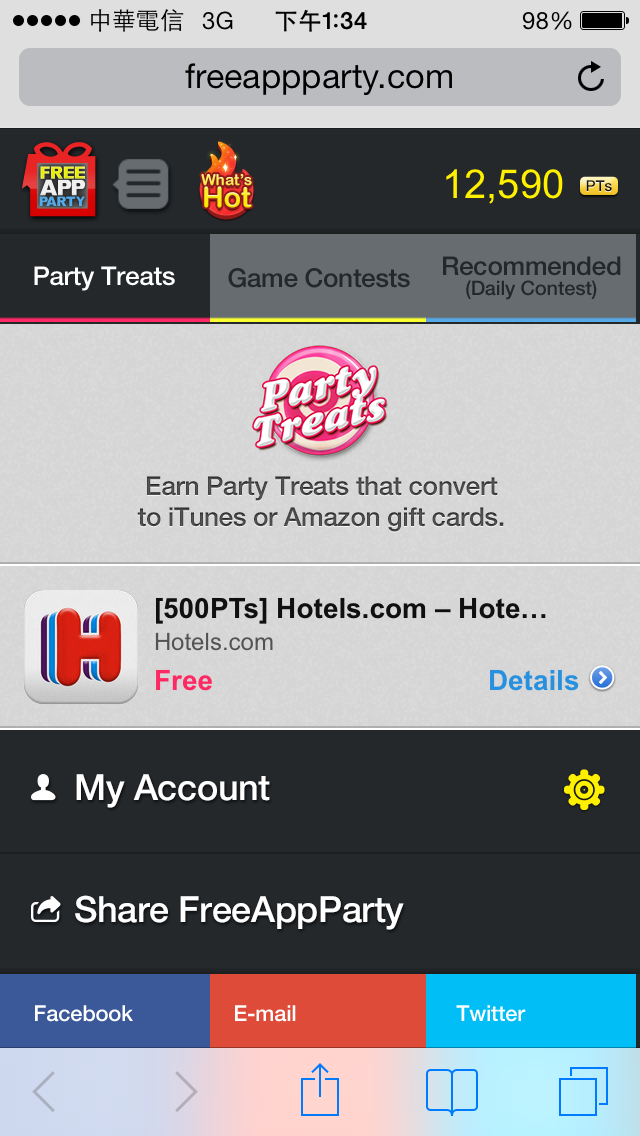Switch to the Game Contests tab
640x1136 pixels.
(x=318, y=278)
